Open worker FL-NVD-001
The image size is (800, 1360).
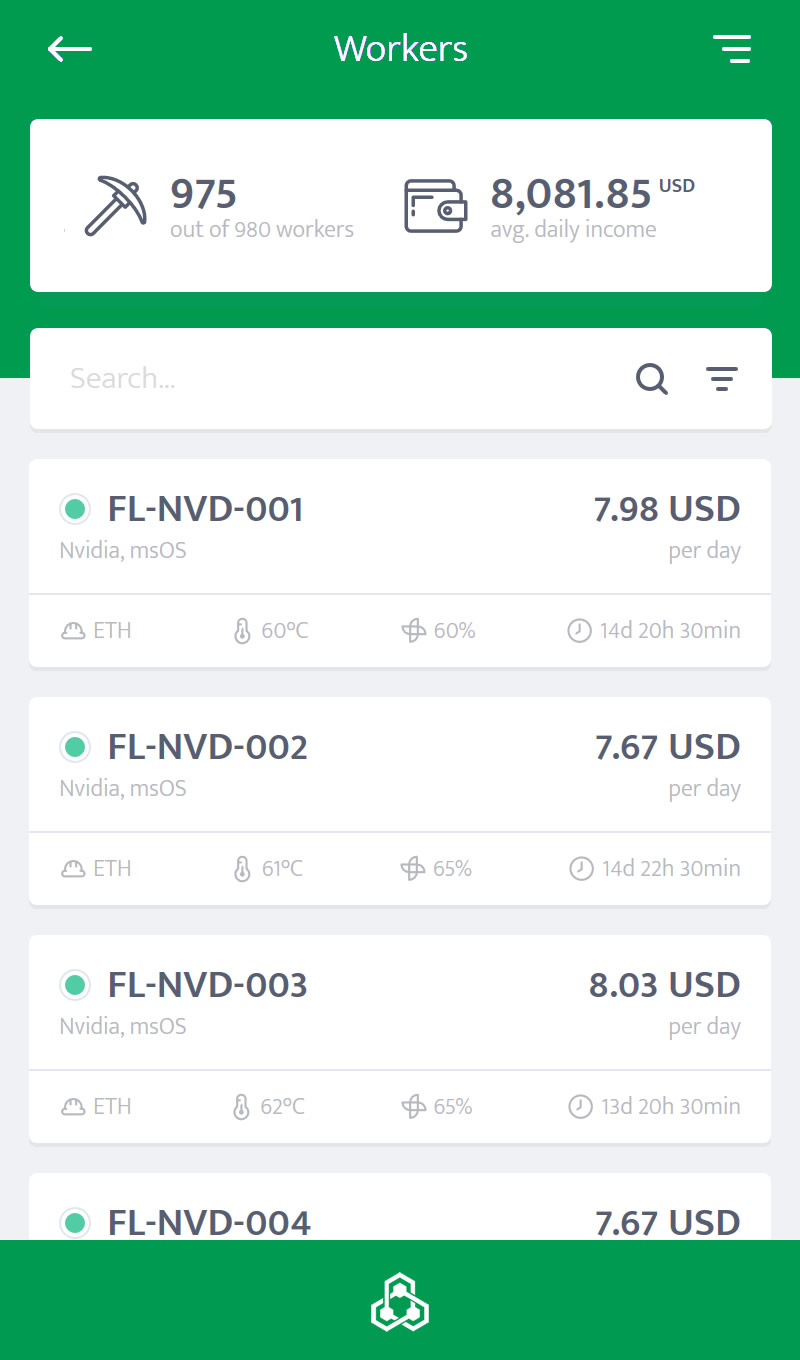pos(400,563)
